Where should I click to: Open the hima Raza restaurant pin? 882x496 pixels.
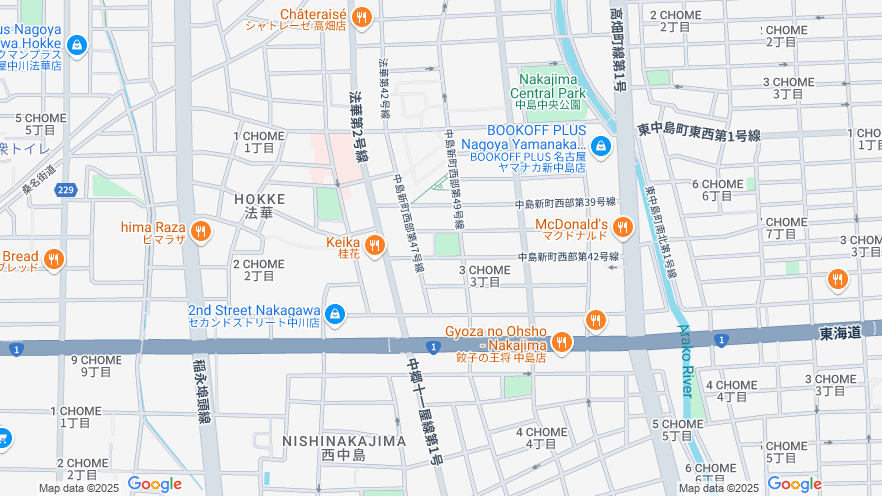coord(202,231)
